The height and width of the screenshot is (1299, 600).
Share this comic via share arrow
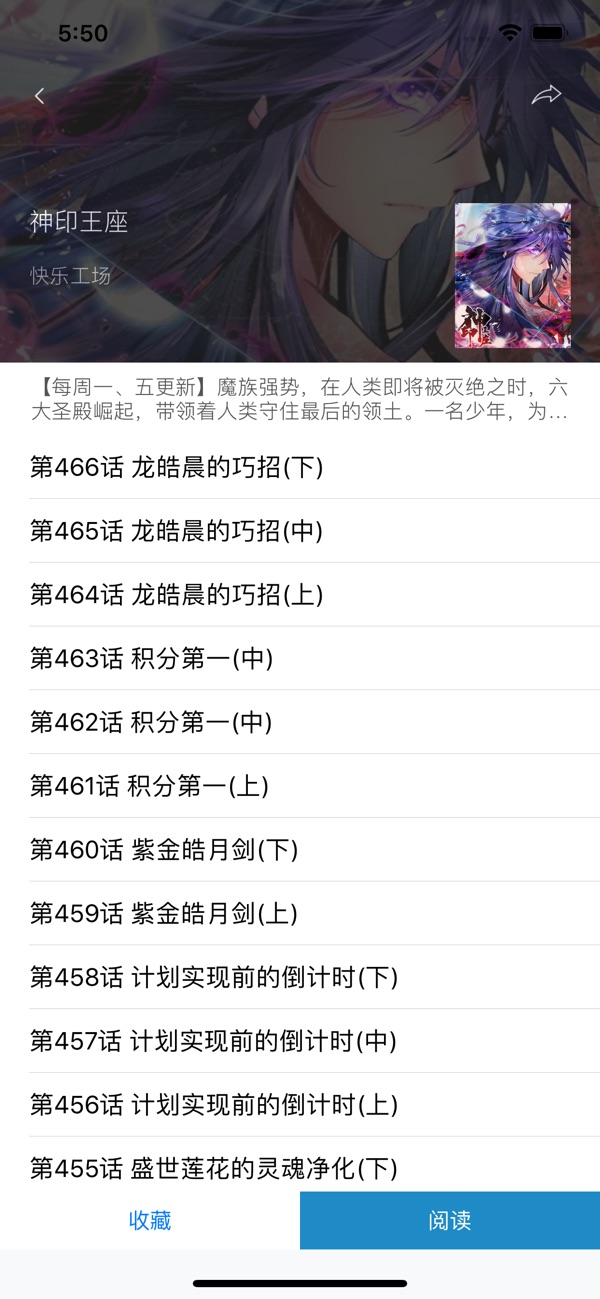(x=546, y=95)
